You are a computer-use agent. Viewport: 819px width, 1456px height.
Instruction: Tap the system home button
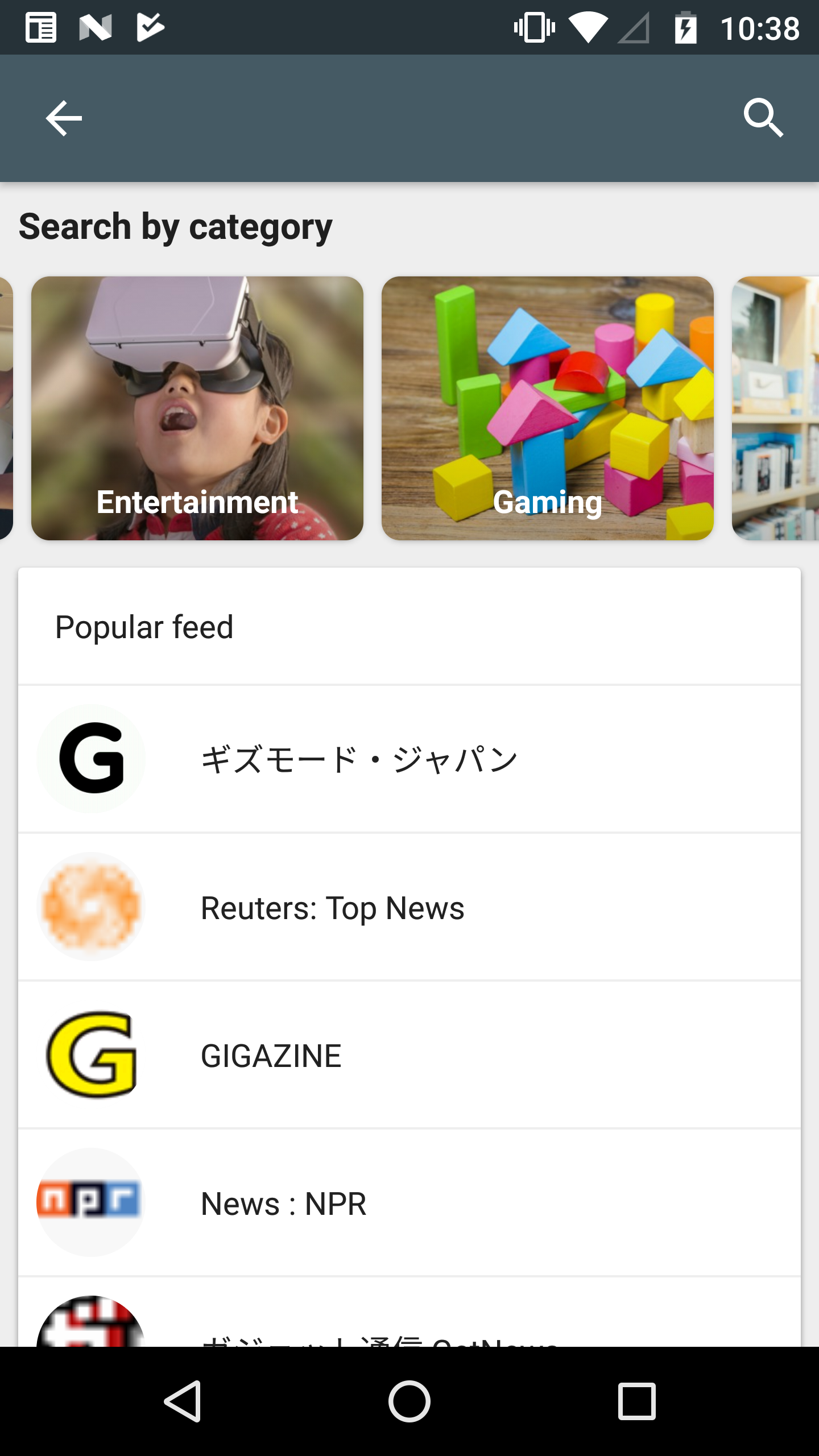pos(409,1401)
